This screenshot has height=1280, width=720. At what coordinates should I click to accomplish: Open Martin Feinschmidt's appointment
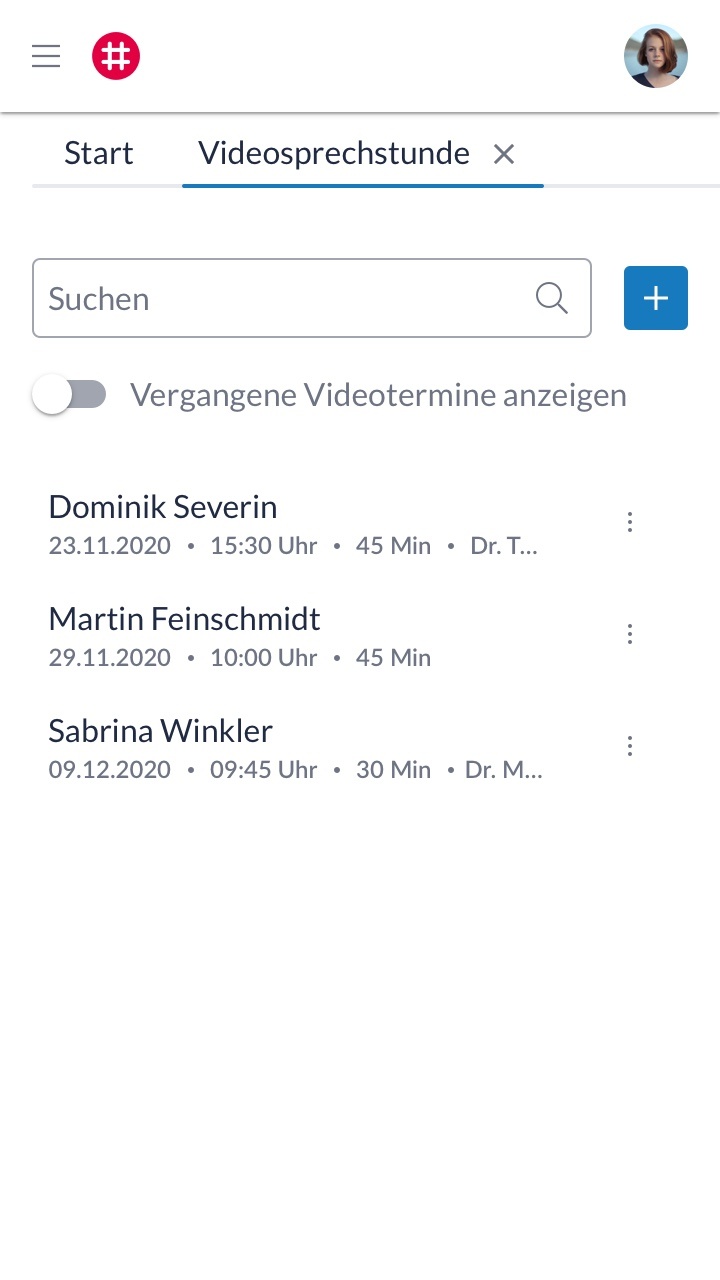pos(300,635)
